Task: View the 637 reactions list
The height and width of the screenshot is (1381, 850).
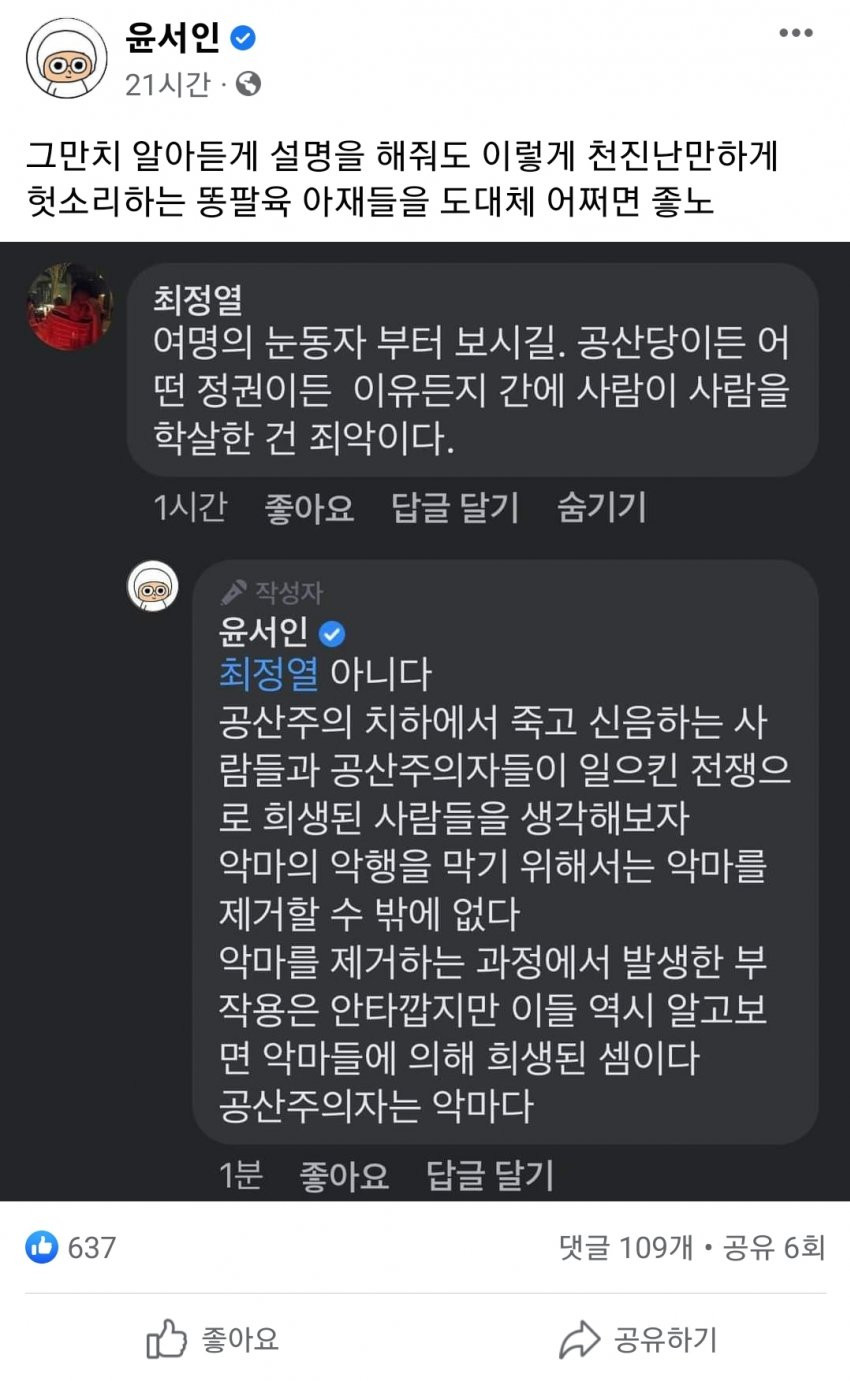Action: click(x=72, y=1247)
